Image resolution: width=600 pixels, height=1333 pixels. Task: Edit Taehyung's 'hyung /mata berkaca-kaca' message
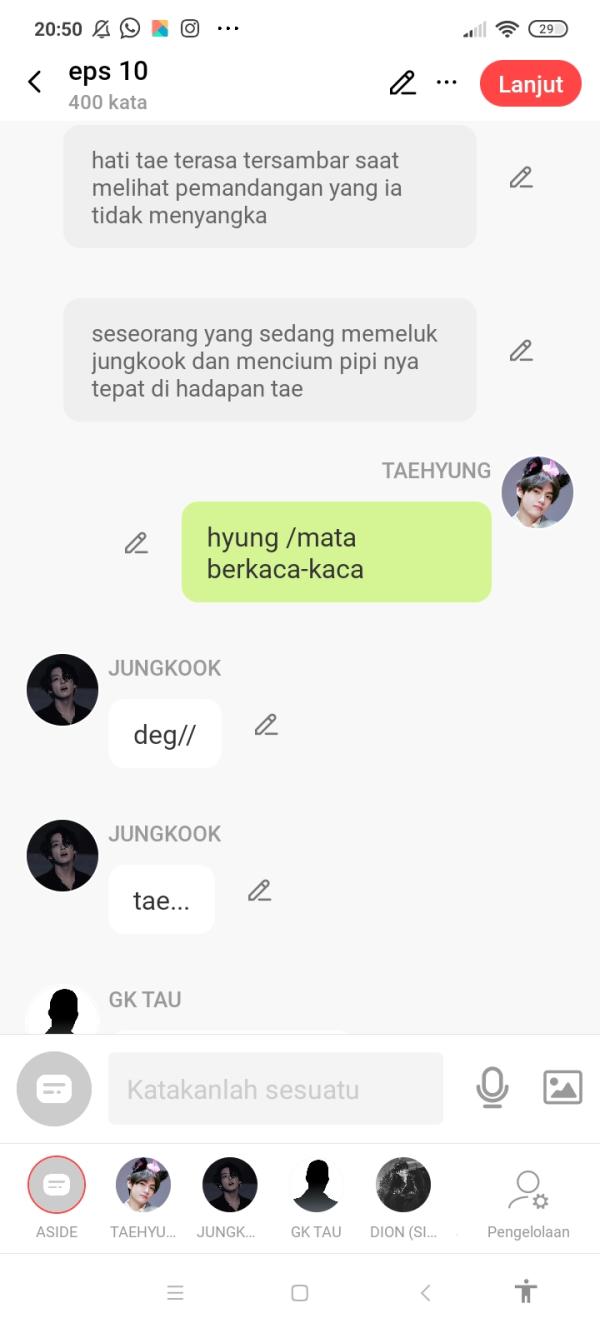tap(136, 545)
